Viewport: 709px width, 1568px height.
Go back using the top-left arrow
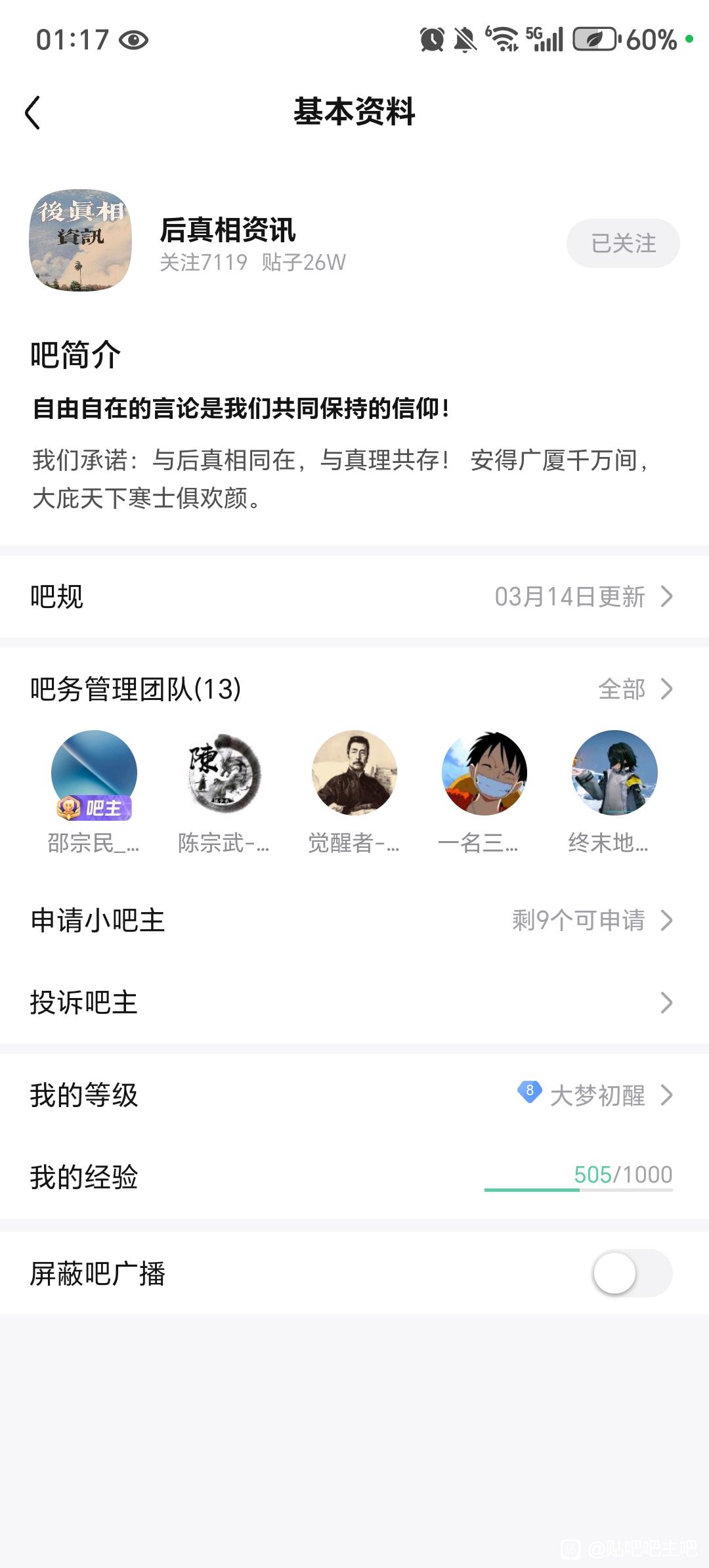pos(33,112)
